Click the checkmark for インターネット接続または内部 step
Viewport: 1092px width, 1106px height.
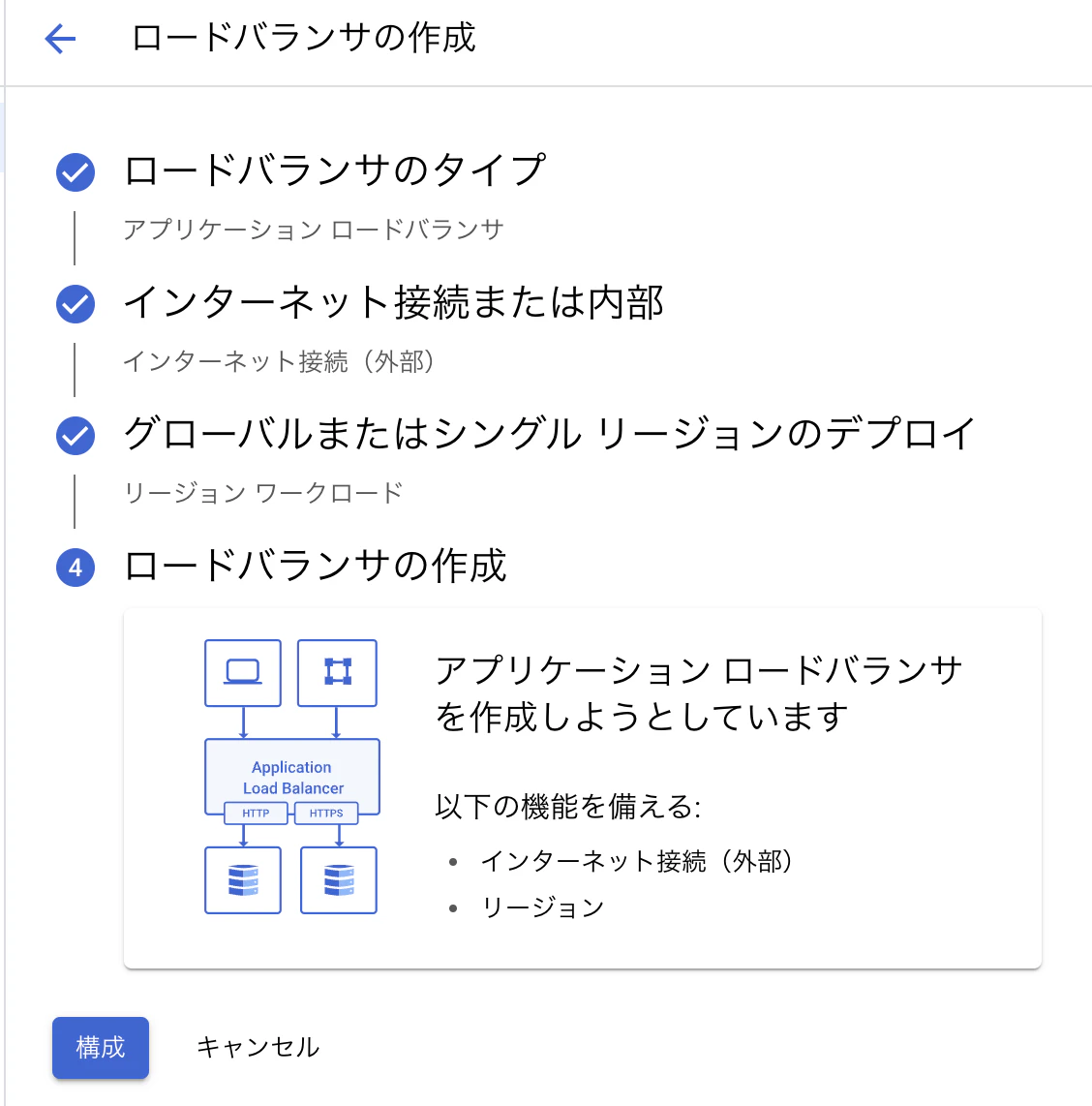click(75, 303)
